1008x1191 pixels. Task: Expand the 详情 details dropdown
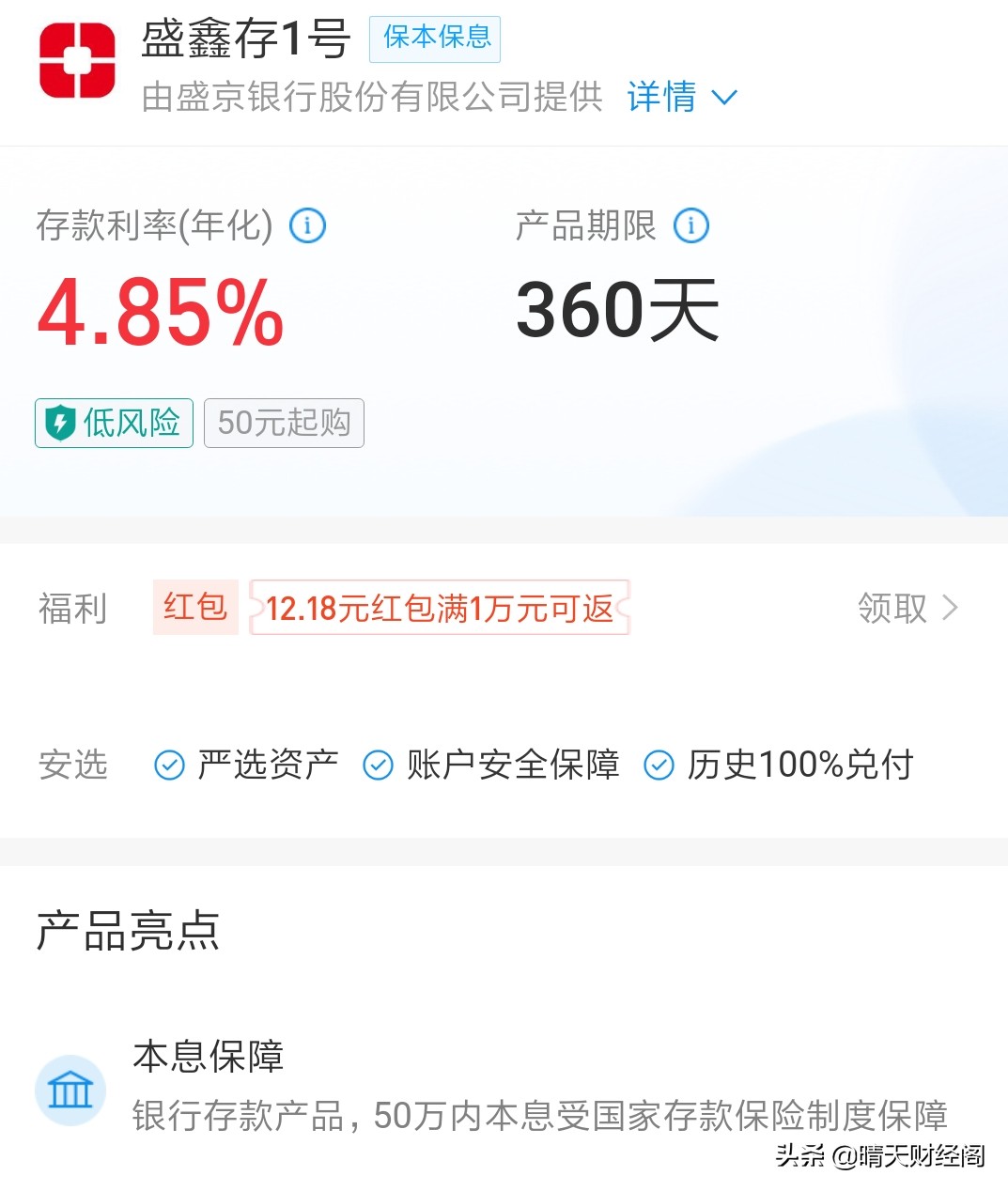coord(682,97)
